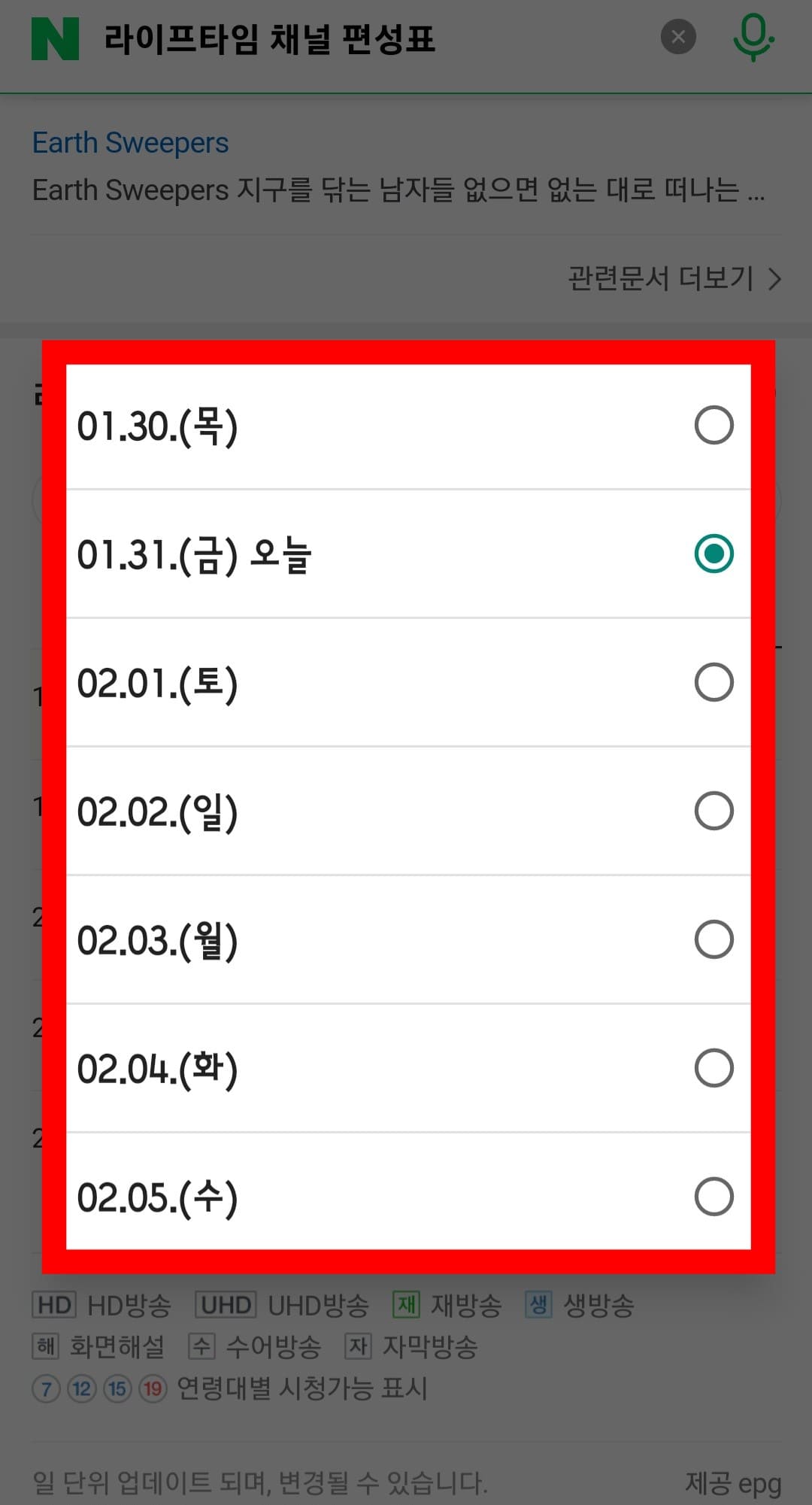Select today's 01.31.(금) 오늘 option
The image size is (812, 1505).
pos(714,554)
